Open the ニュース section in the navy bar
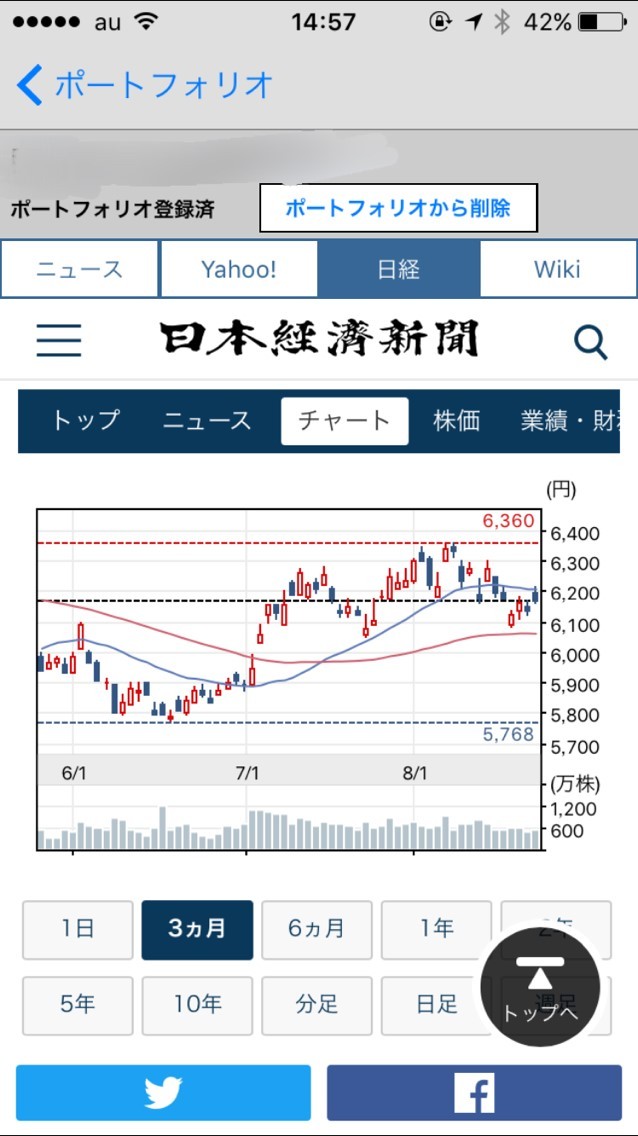This screenshot has width=638, height=1136. point(207,420)
